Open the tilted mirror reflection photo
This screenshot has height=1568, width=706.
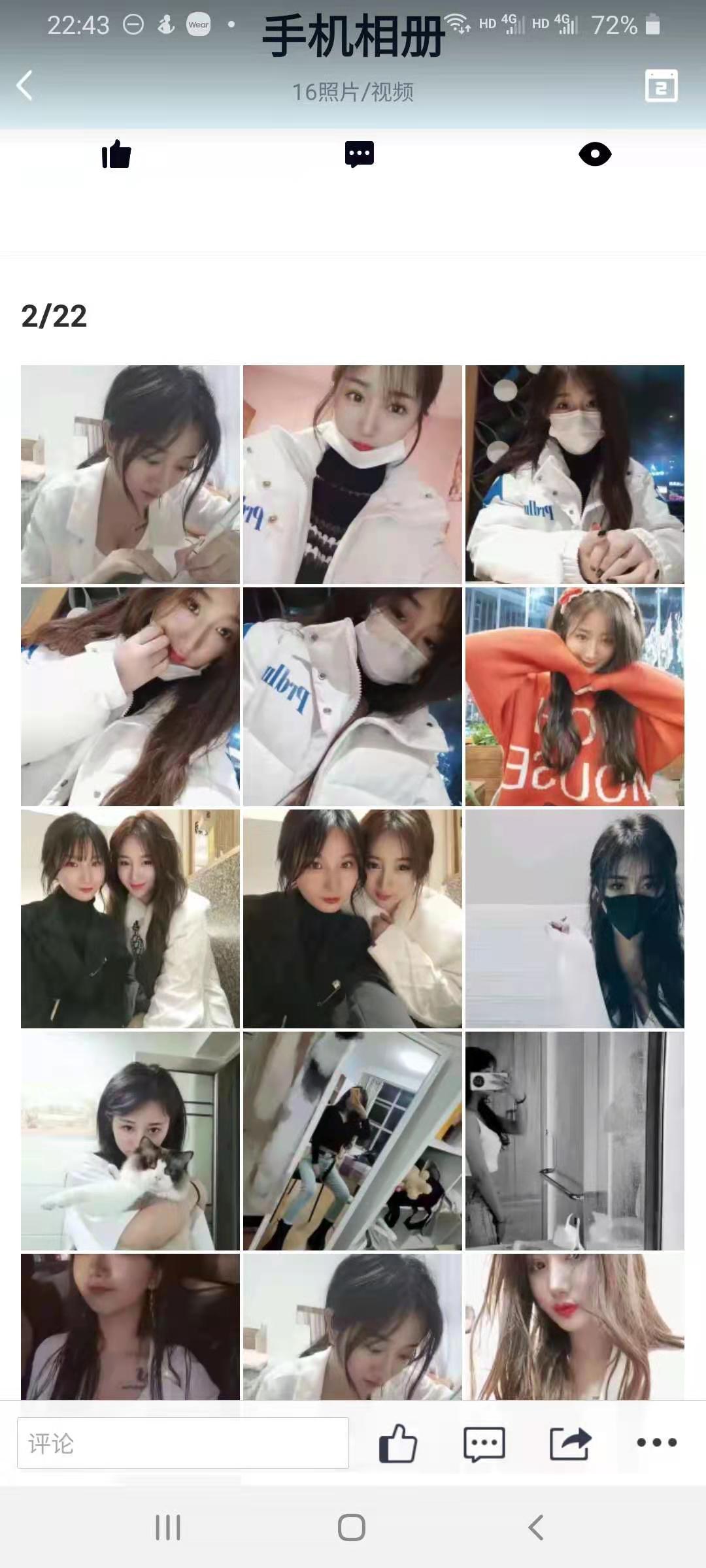352,1141
